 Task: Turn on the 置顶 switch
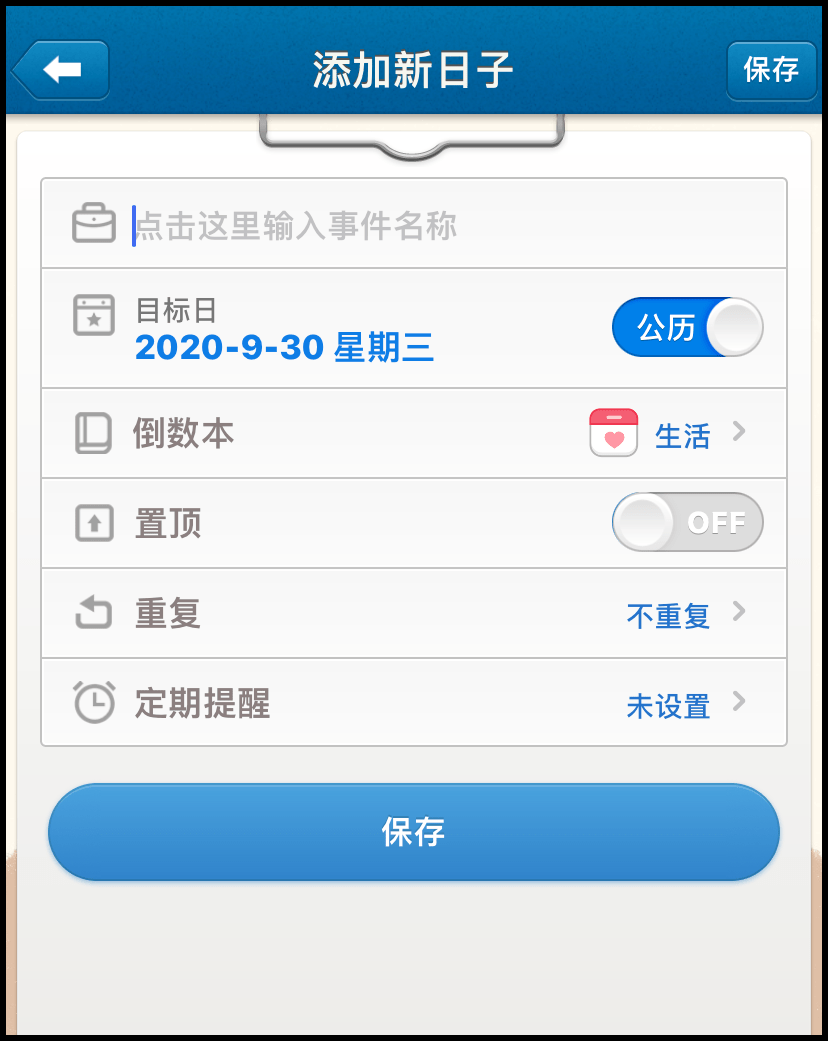click(x=688, y=522)
